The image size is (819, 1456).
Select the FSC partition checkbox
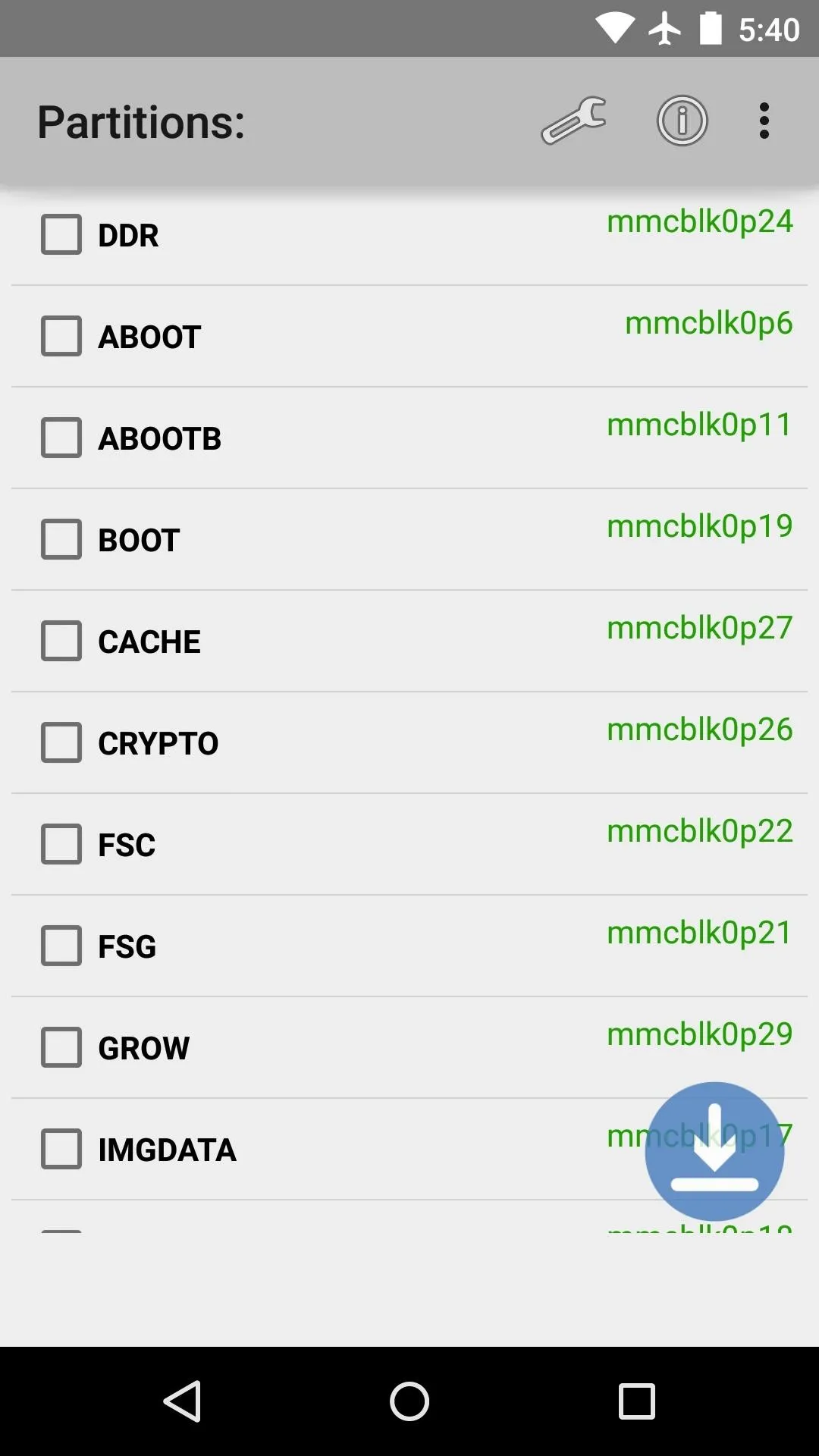pos(61,844)
